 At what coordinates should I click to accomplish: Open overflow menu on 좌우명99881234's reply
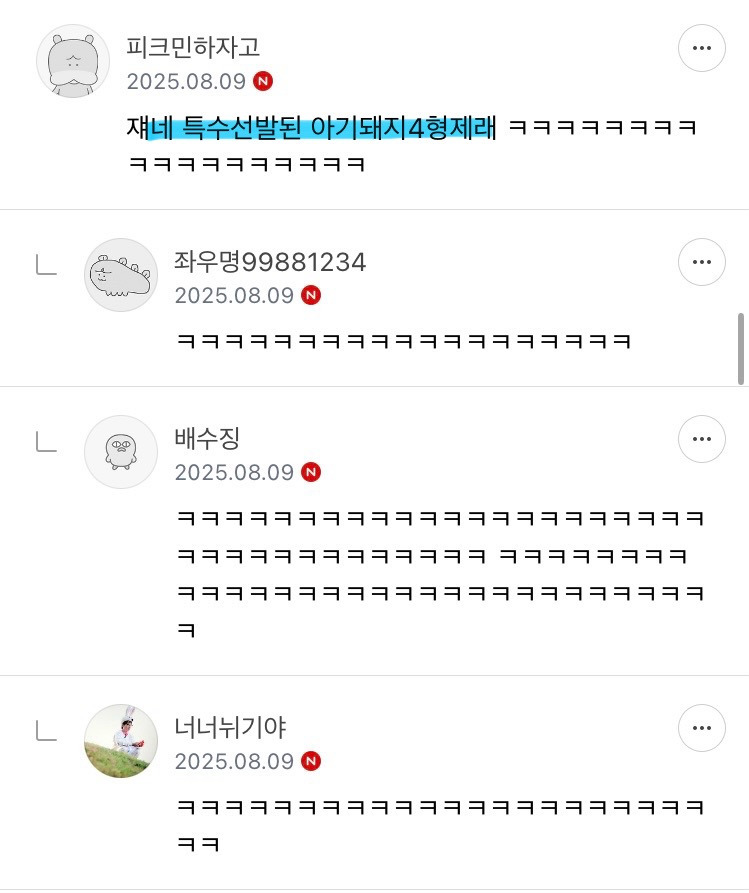pos(702,263)
